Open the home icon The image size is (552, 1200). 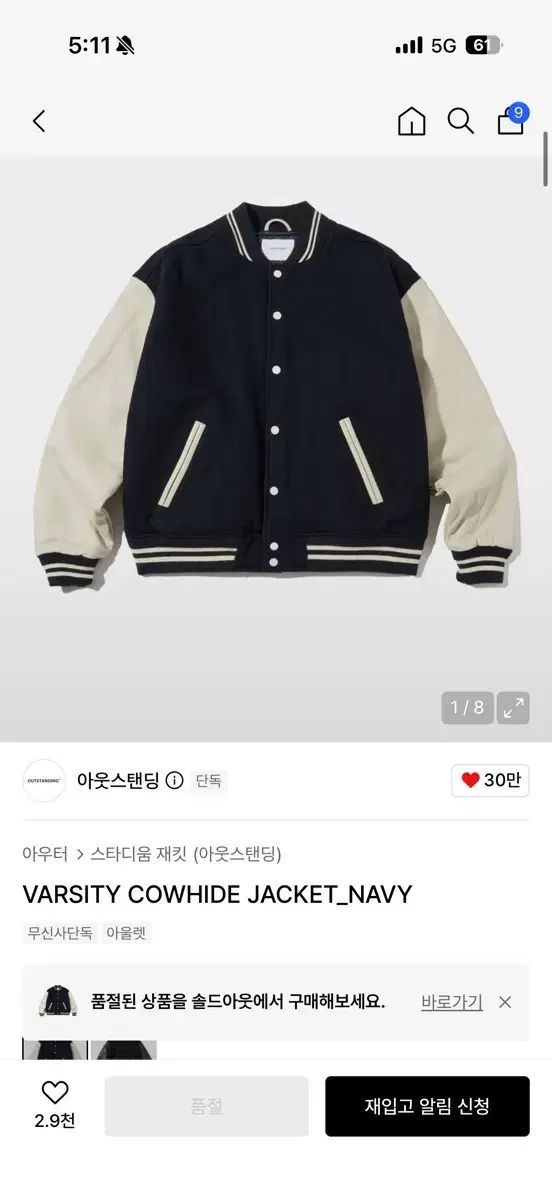(x=411, y=122)
